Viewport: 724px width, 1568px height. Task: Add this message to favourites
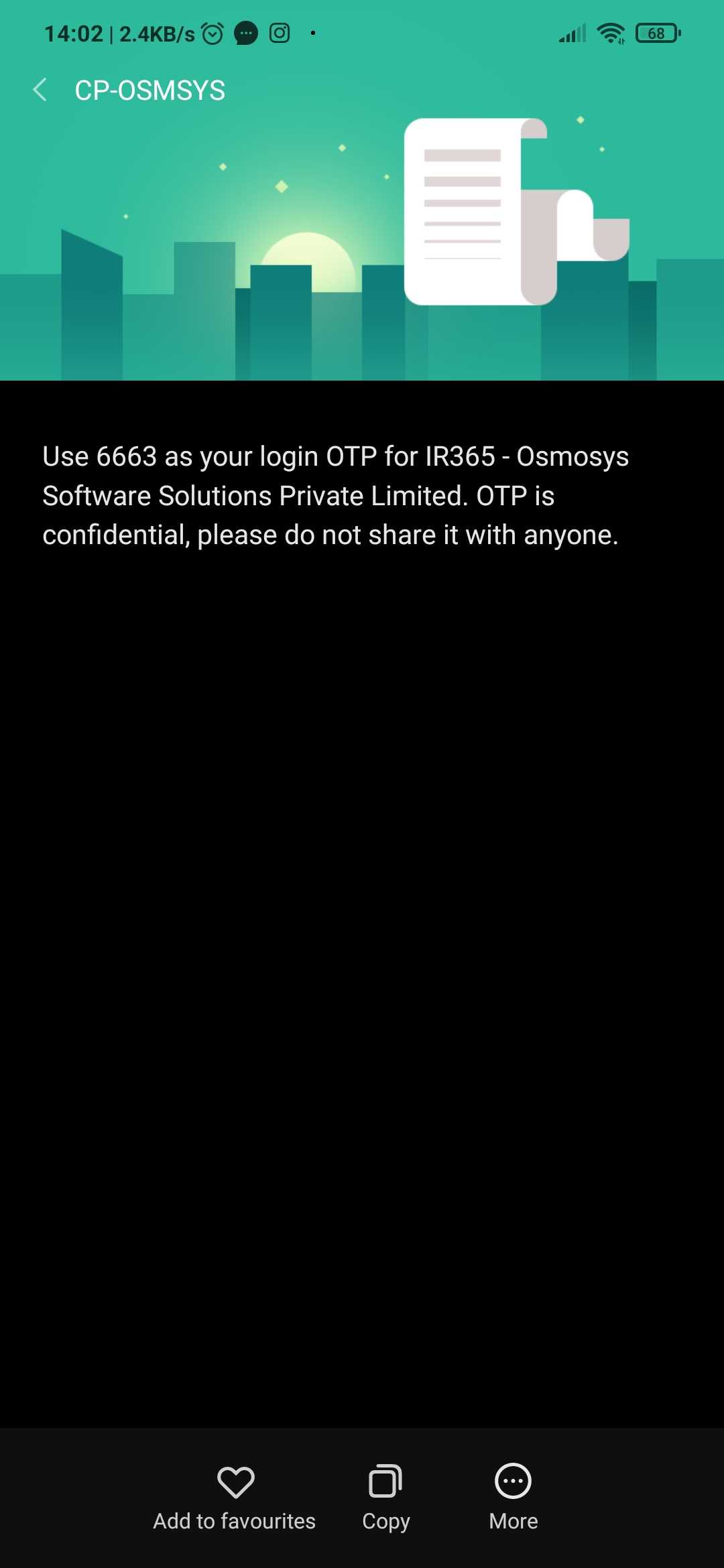[x=235, y=1496]
